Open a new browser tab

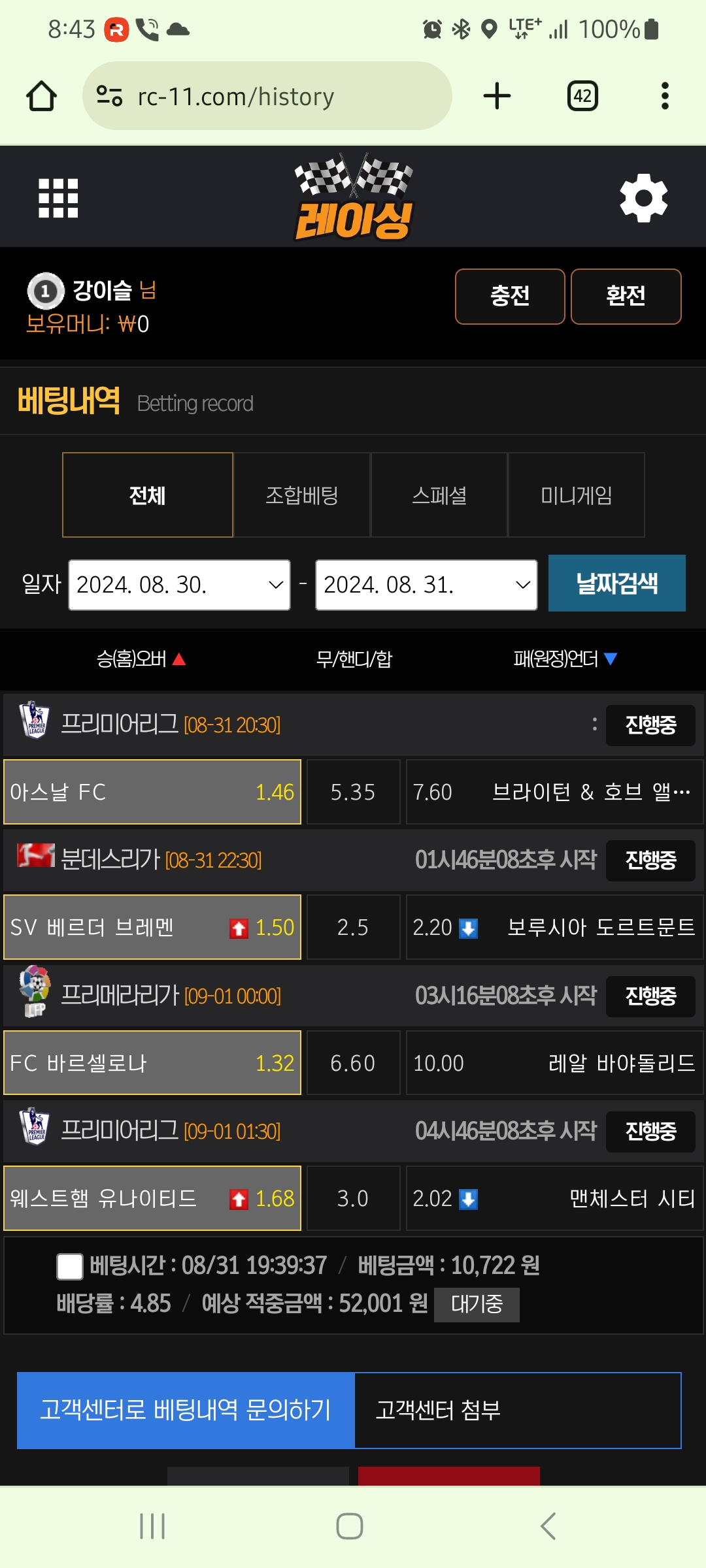pos(497,97)
